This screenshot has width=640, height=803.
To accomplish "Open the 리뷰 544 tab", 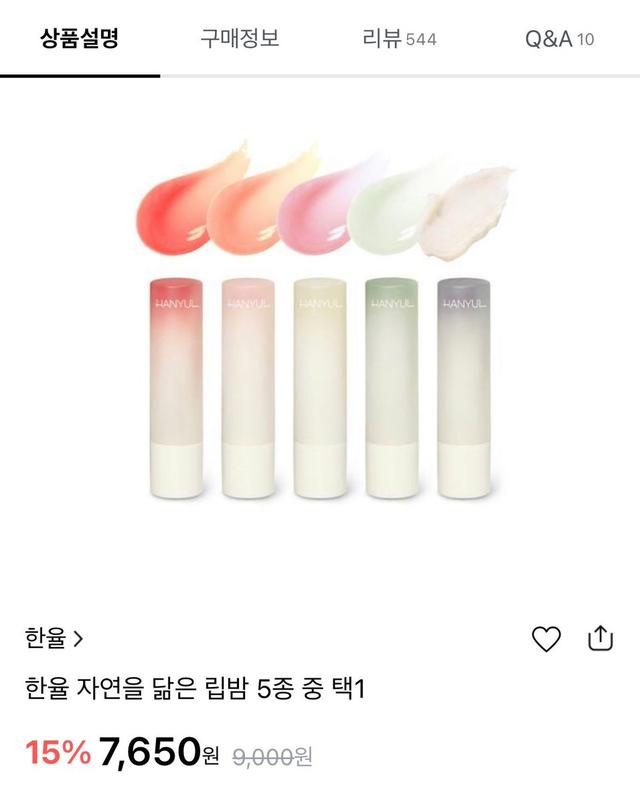I will 399,39.
